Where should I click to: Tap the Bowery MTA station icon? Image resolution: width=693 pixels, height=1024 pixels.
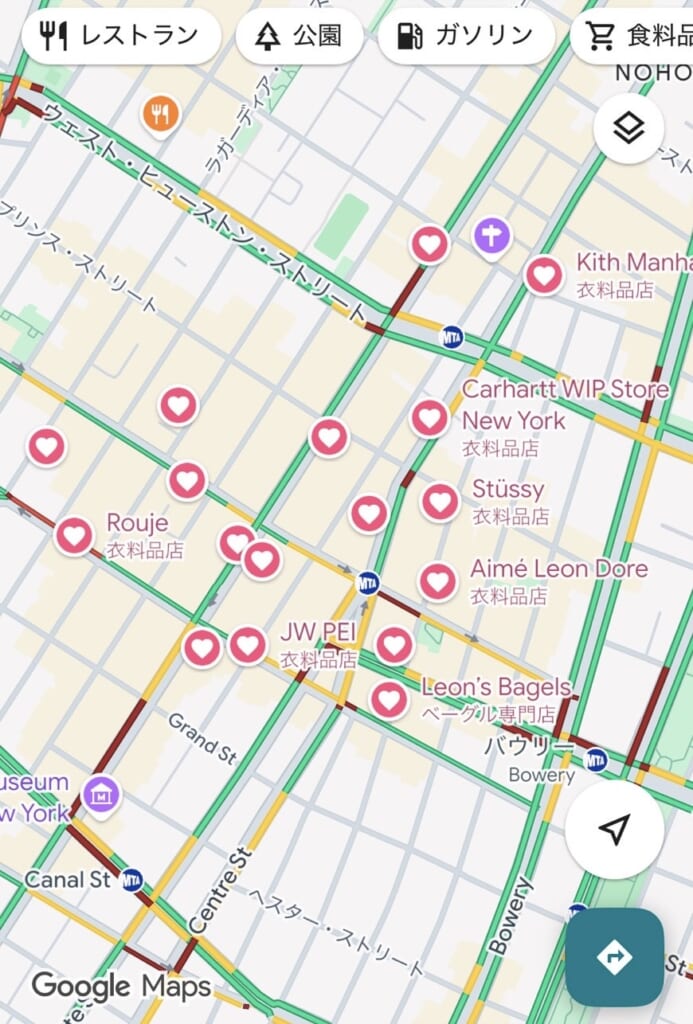click(x=596, y=760)
